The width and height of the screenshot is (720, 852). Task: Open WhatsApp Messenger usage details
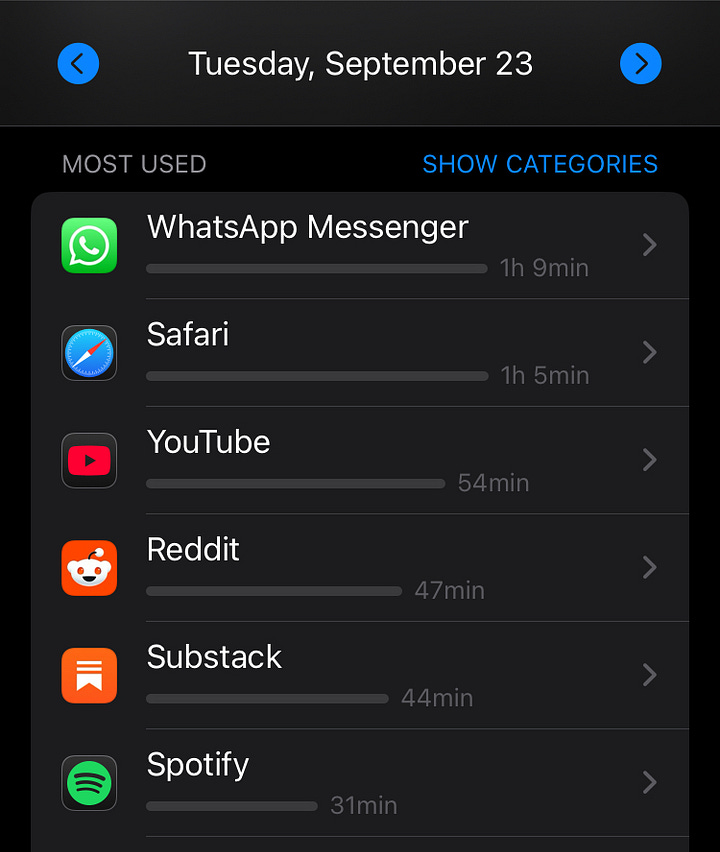[360, 245]
